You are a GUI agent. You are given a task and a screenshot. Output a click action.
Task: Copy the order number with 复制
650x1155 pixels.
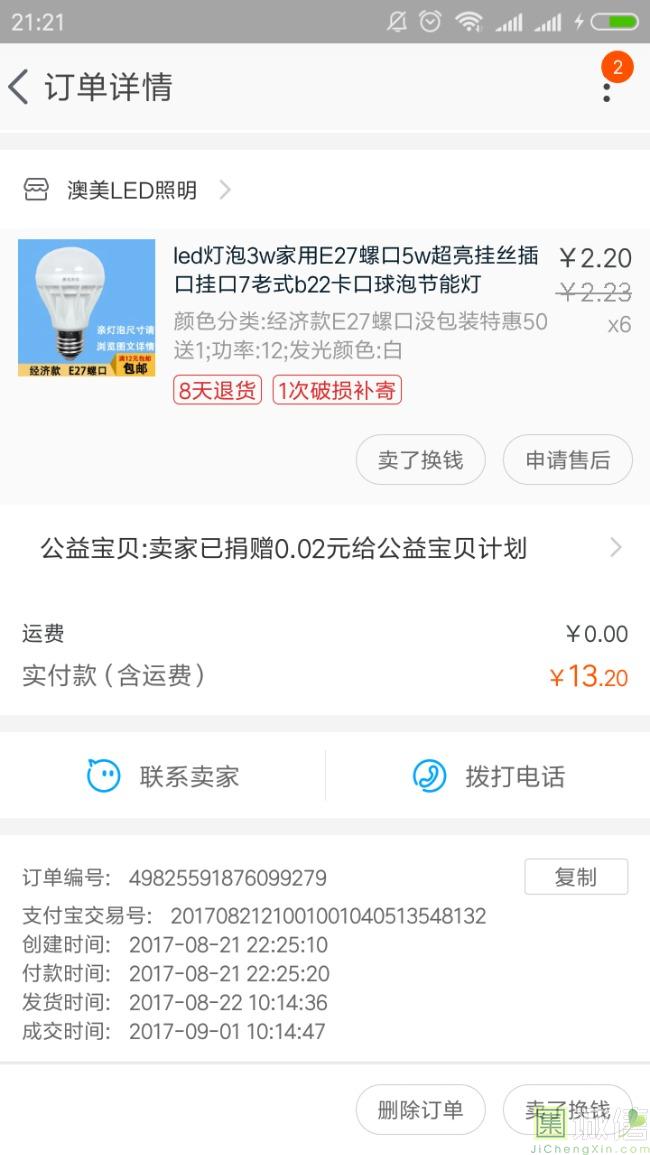(575, 877)
